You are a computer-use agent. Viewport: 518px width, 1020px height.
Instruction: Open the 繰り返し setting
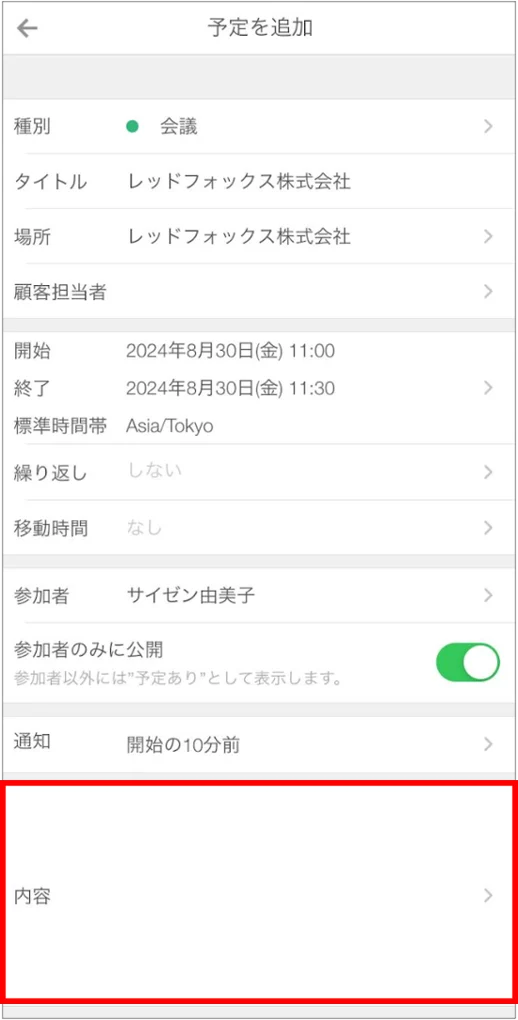[259, 472]
